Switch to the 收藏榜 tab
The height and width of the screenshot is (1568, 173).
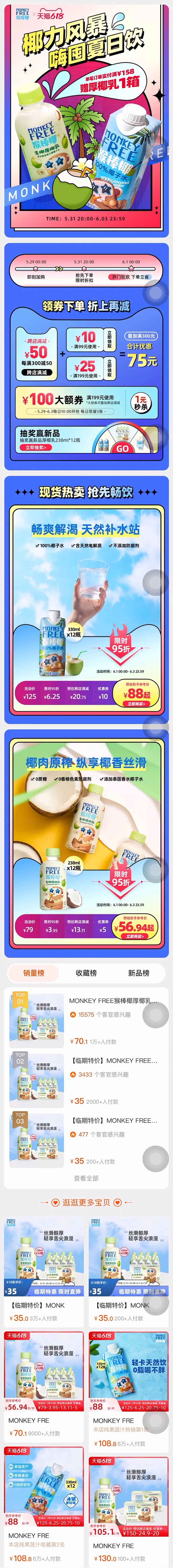pos(86,973)
